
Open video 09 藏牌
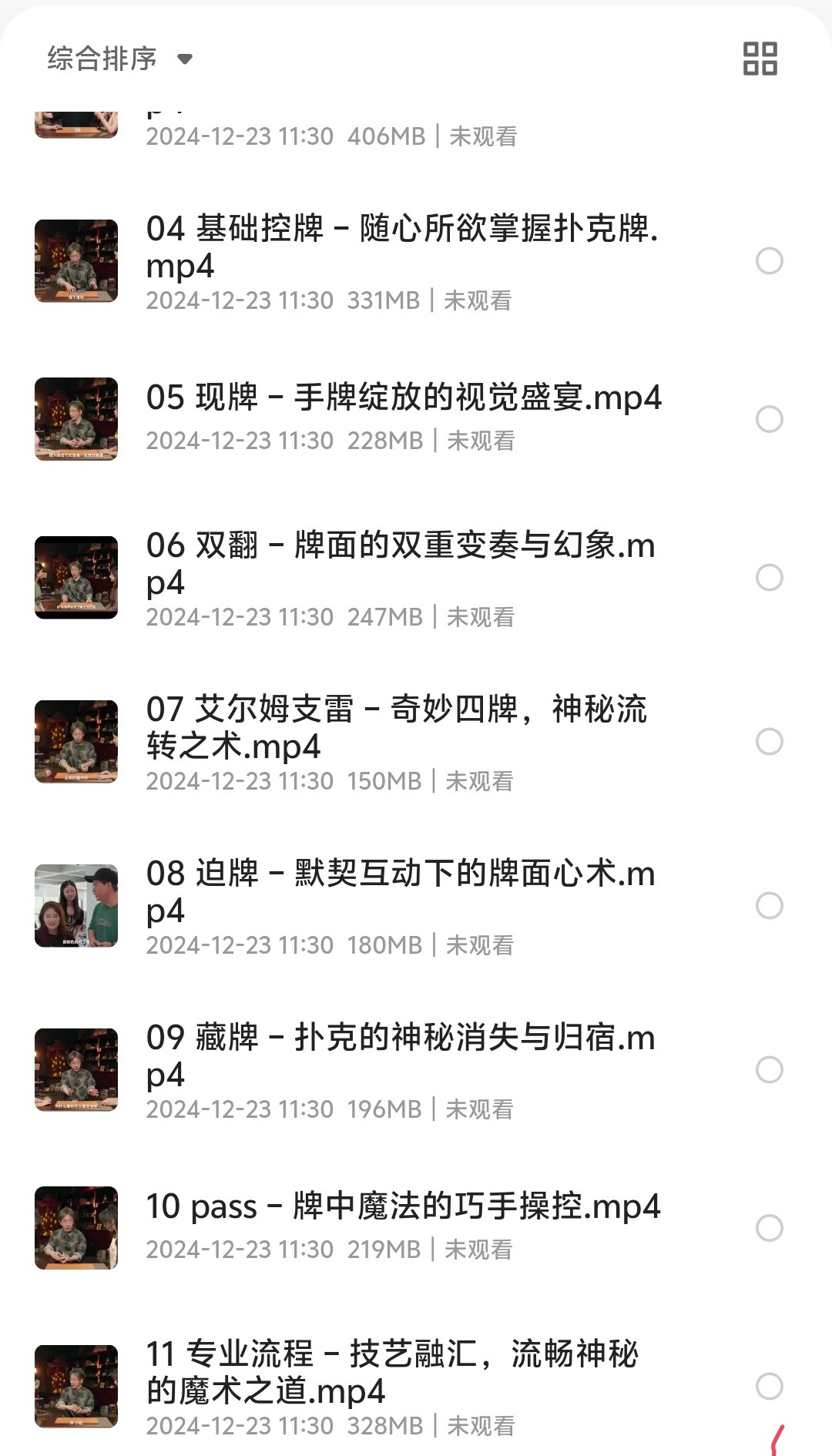(401, 1055)
